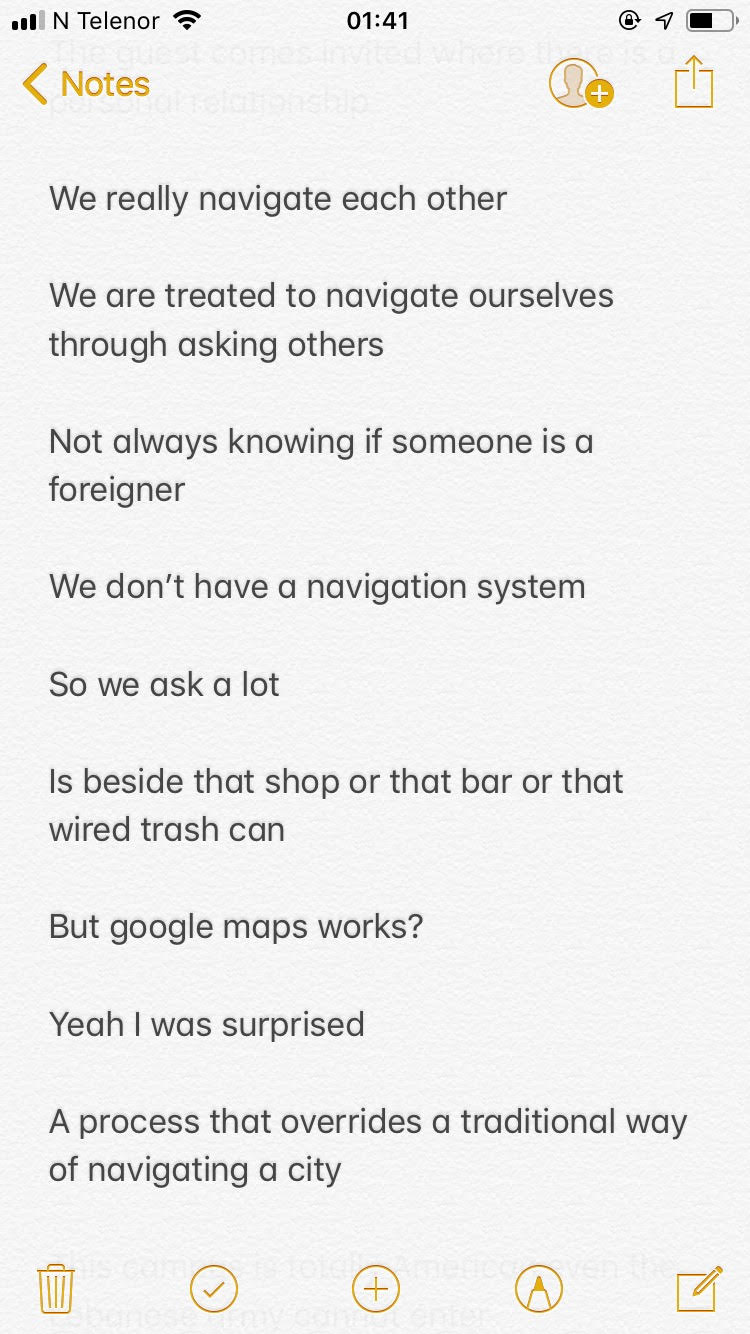
Task: Go back to the Notes list
Action: coord(86,84)
